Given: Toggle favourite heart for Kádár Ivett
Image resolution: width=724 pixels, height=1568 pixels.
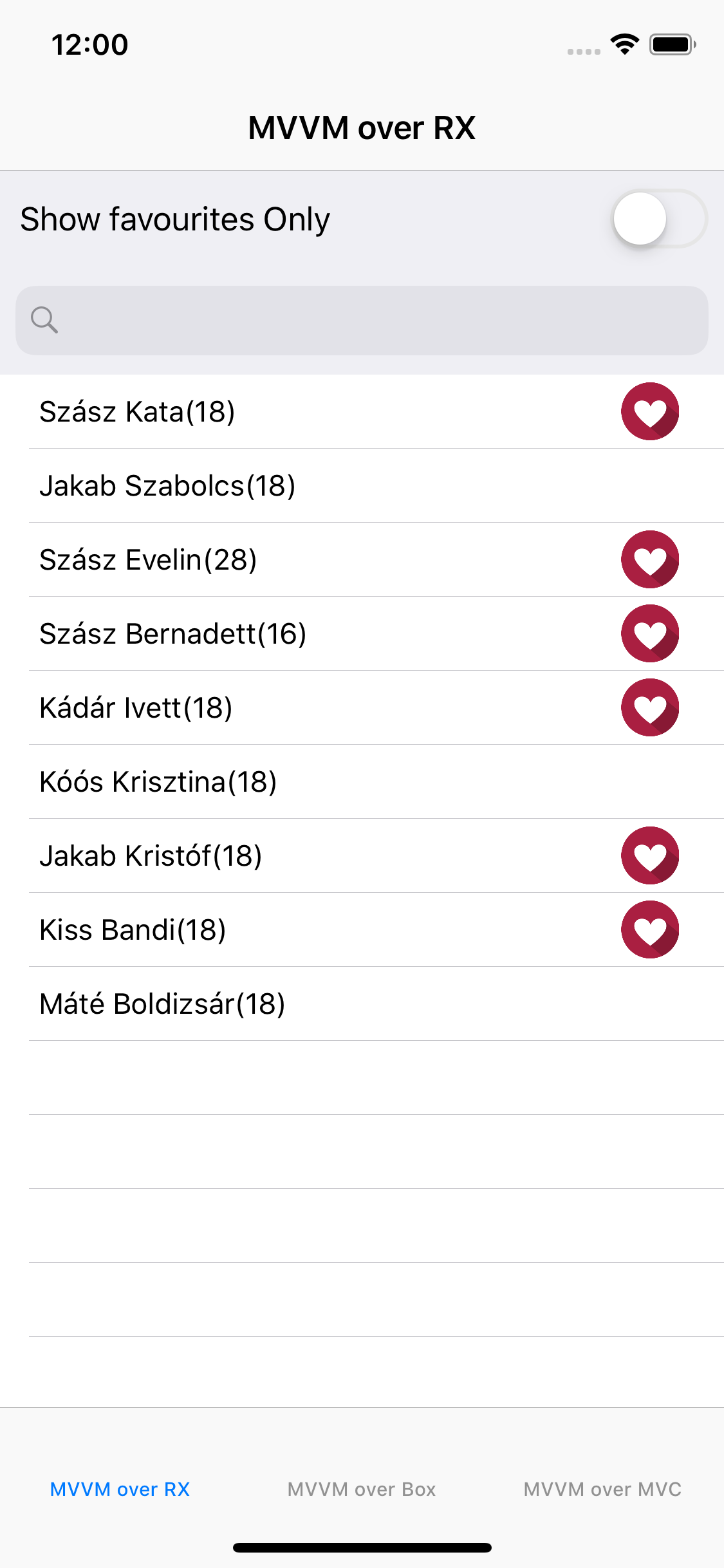Looking at the screenshot, I should point(650,707).
